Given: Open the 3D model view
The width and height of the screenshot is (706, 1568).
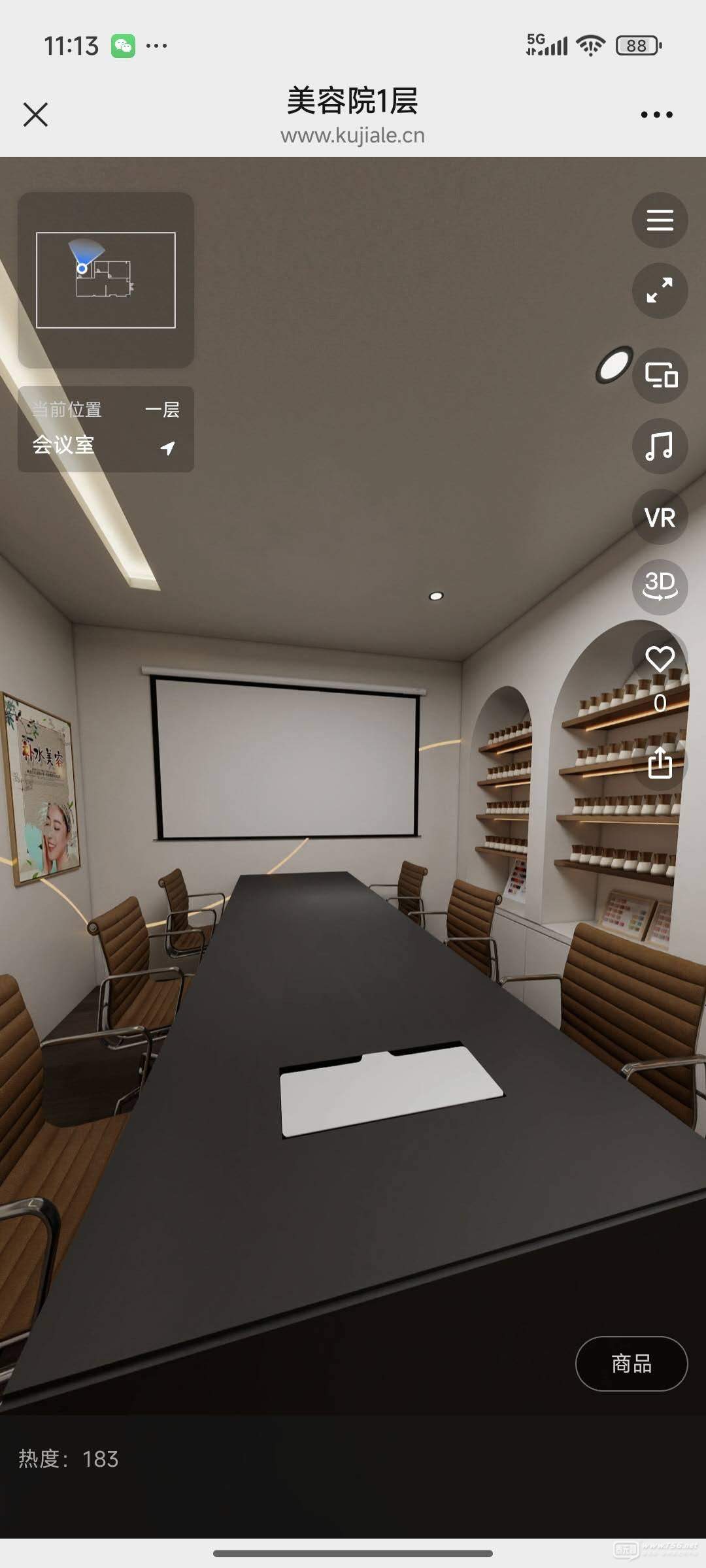Looking at the screenshot, I should click(x=660, y=586).
